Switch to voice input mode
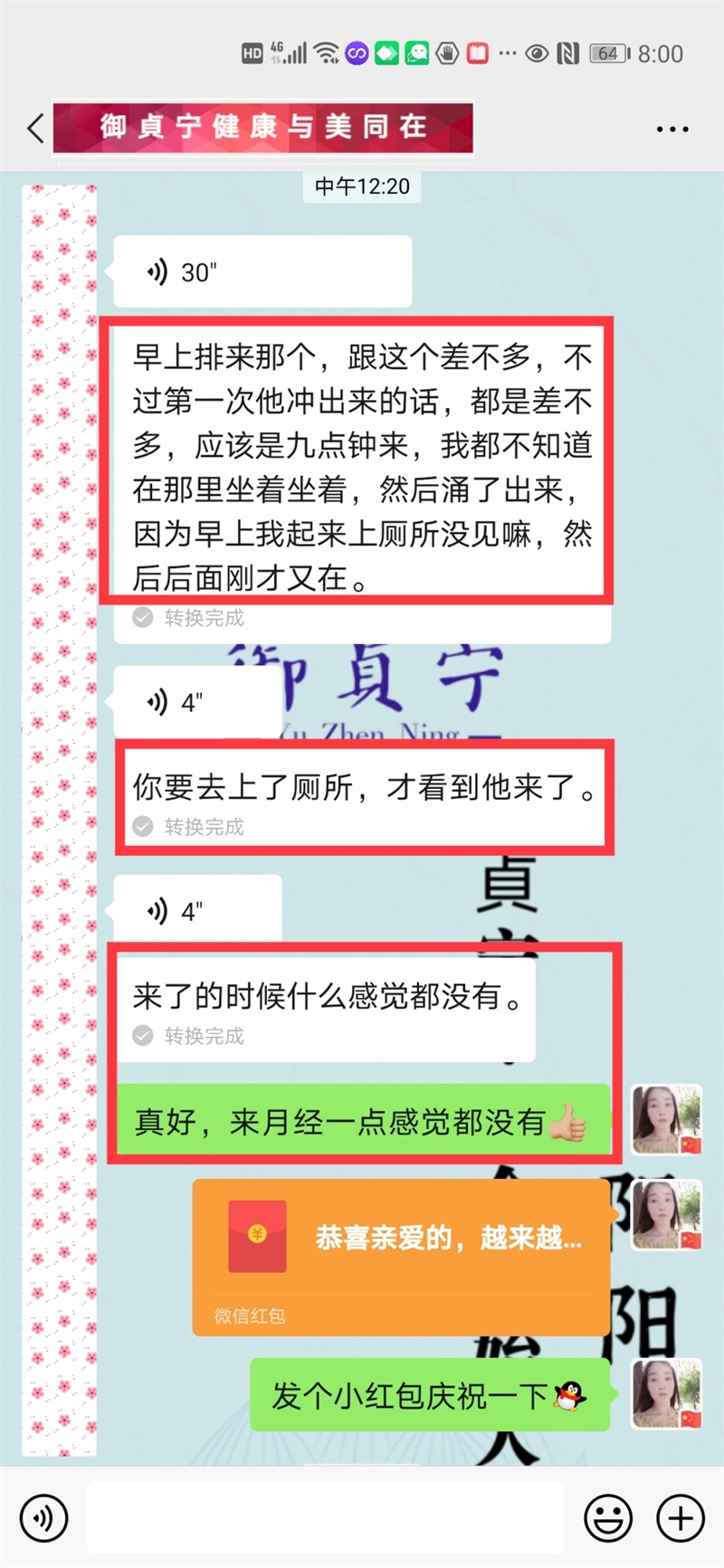The image size is (724, 1568). [43, 1517]
